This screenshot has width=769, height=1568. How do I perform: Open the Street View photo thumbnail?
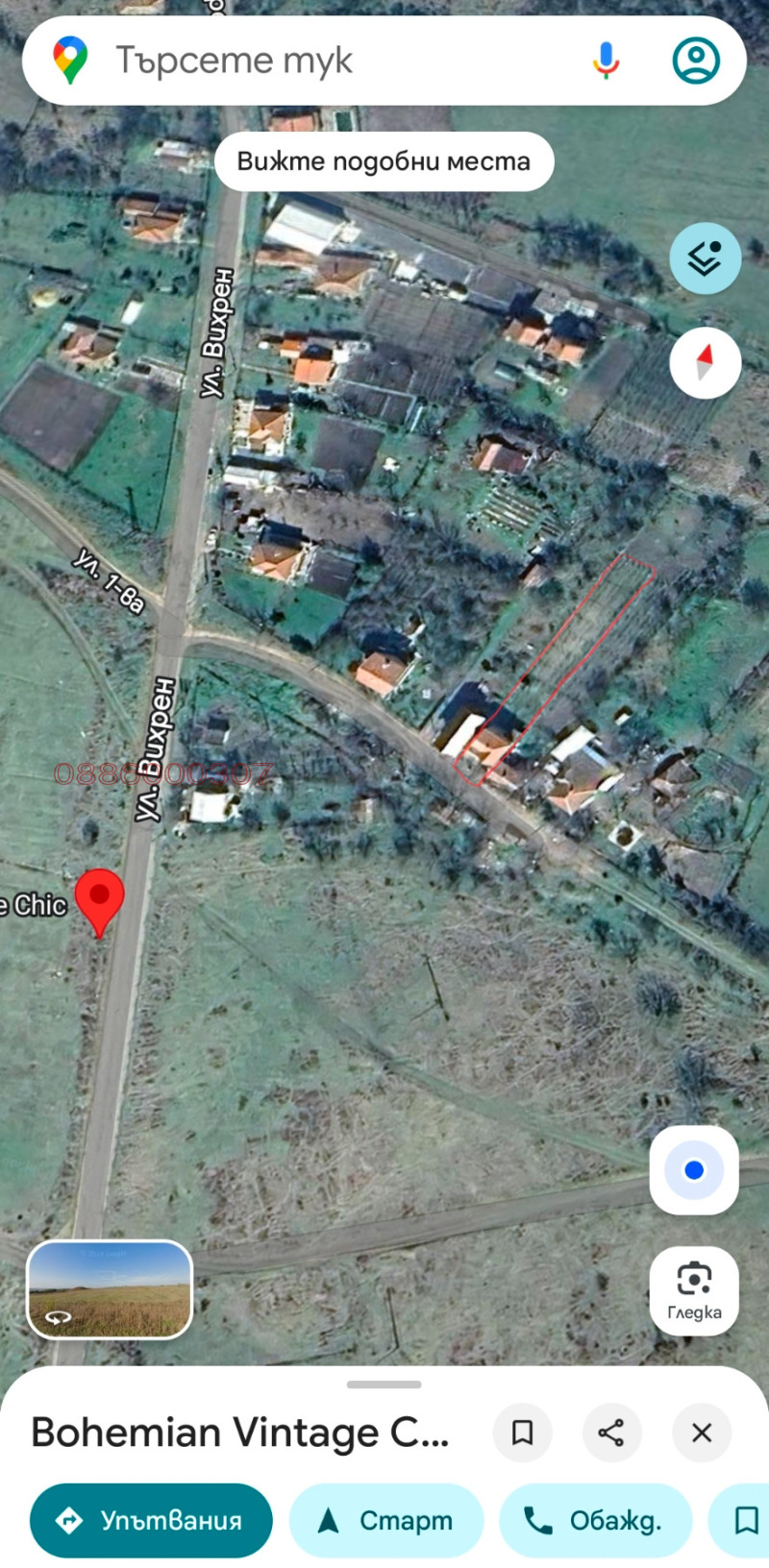point(110,1289)
